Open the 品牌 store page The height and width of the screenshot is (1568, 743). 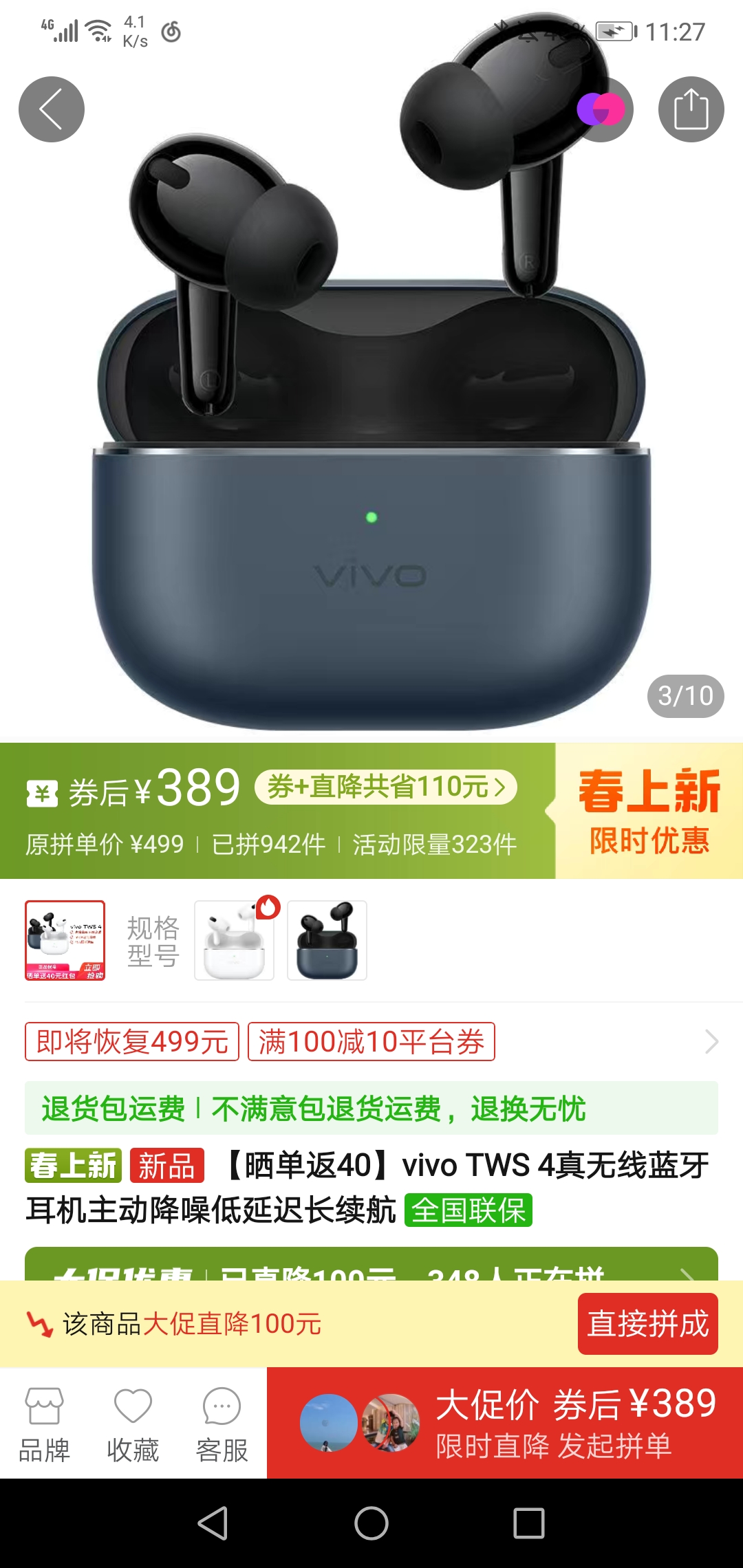[44, 1424]
